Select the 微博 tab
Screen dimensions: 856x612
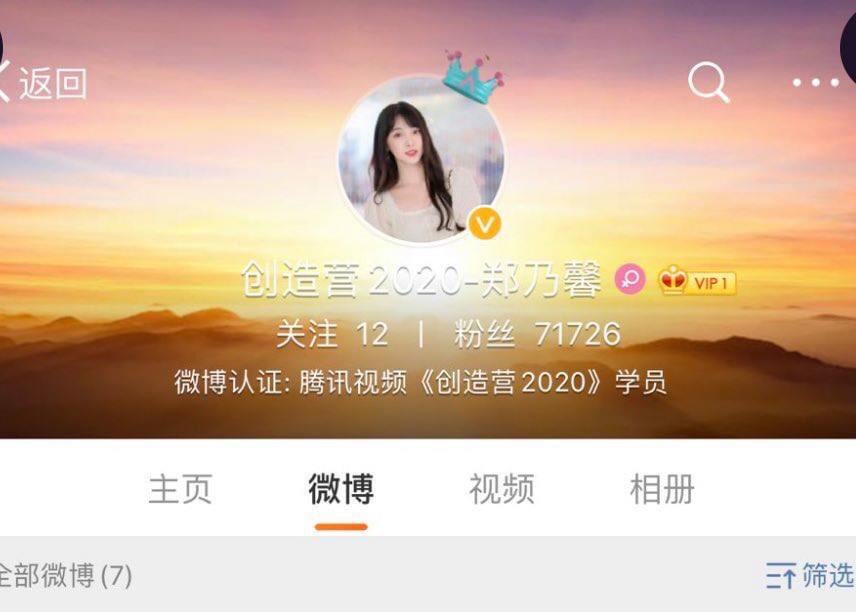point(341,489)
